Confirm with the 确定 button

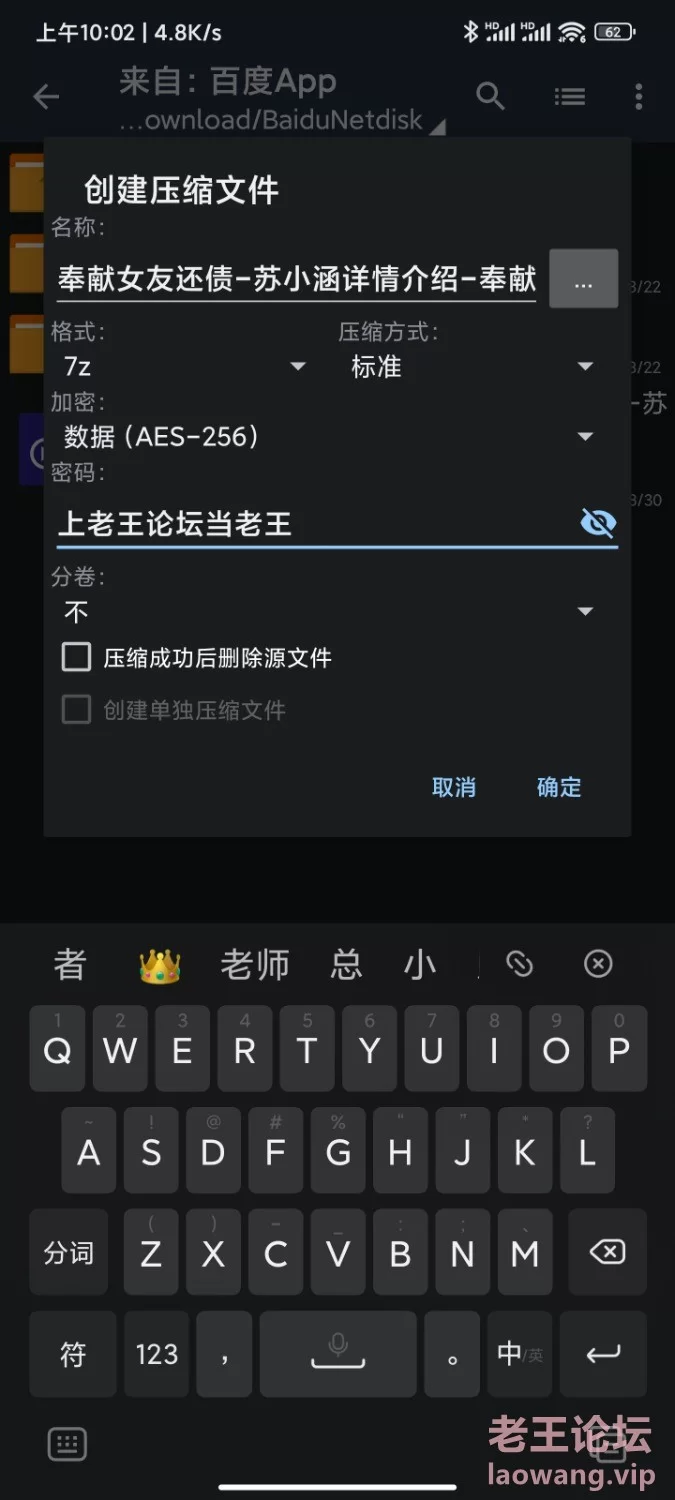[x=558, y=787]
